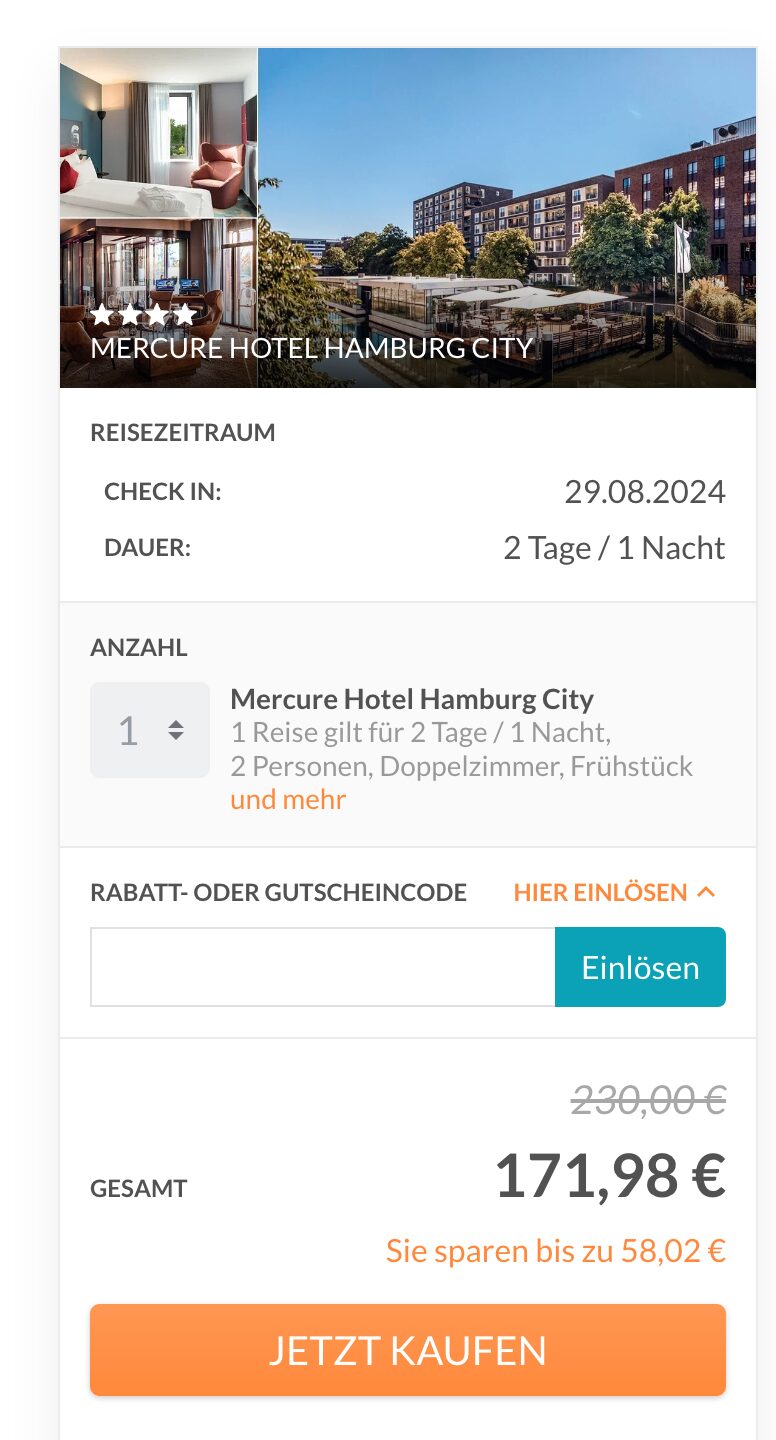Select the four-star rating icons
The image size is (776, 1440).
pos(143,313)
